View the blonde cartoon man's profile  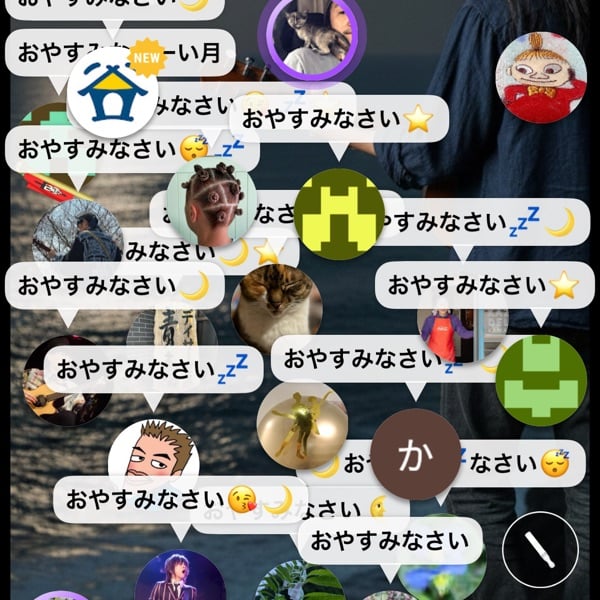[x=153, y=458]
